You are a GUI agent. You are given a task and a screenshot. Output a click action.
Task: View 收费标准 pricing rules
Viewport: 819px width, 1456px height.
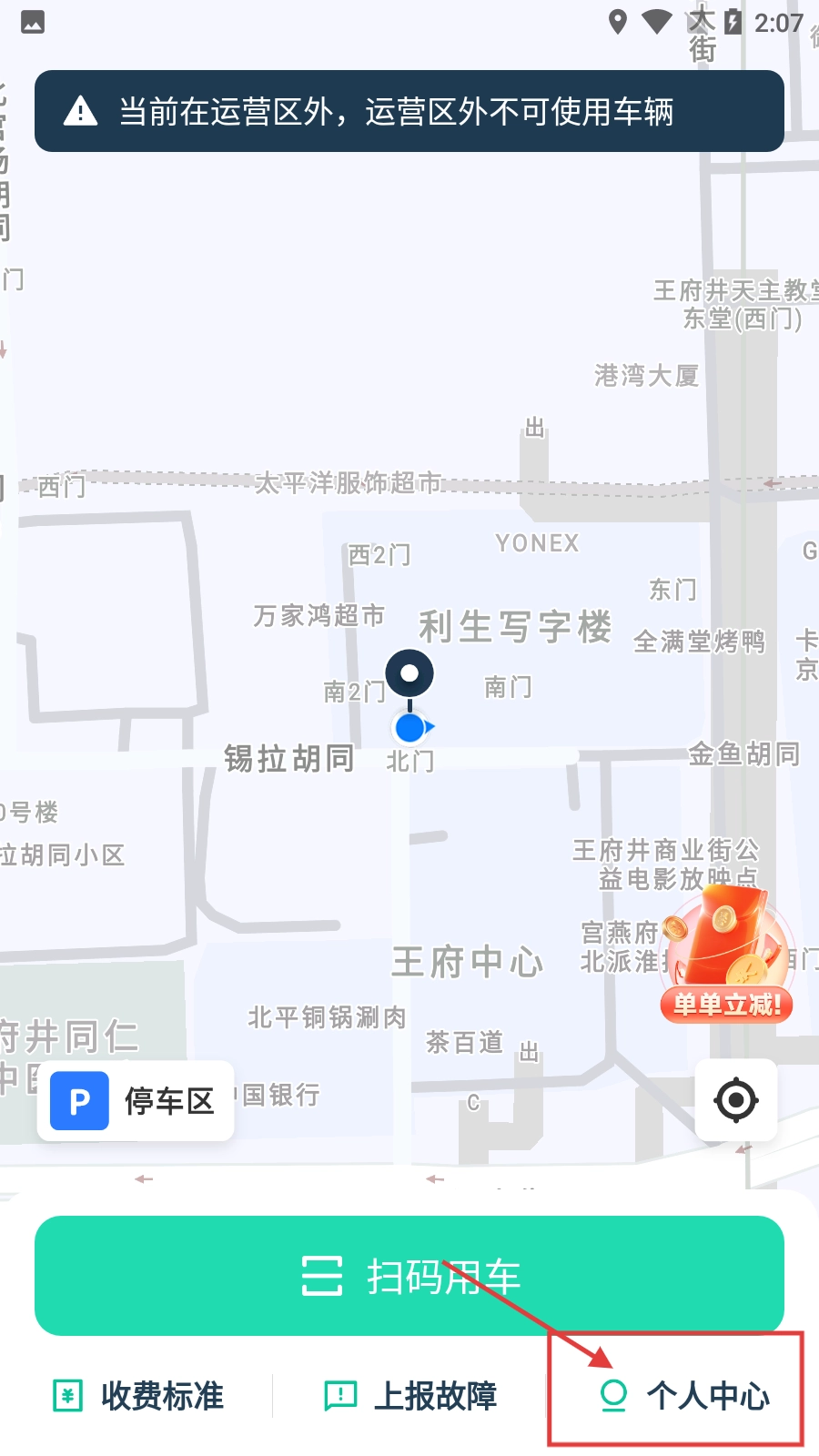coord(138,1395)
